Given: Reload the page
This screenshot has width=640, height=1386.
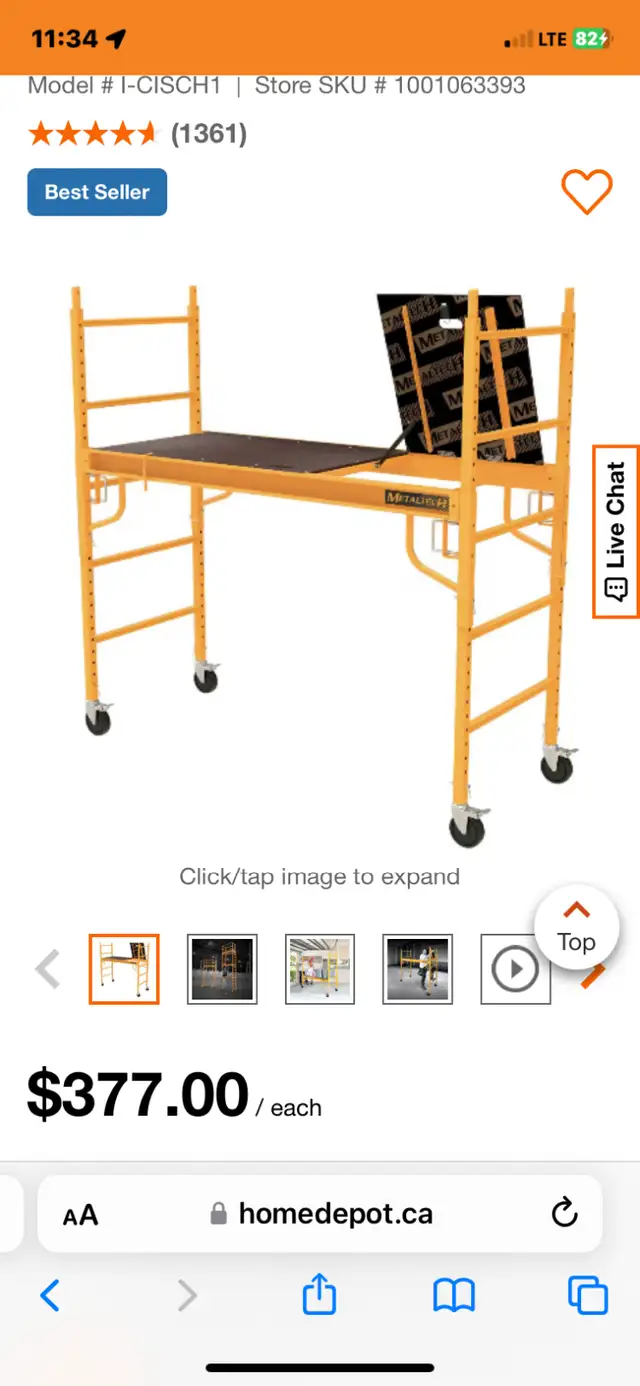Looking at the screenshot, I should click(x=565, y=1213).
